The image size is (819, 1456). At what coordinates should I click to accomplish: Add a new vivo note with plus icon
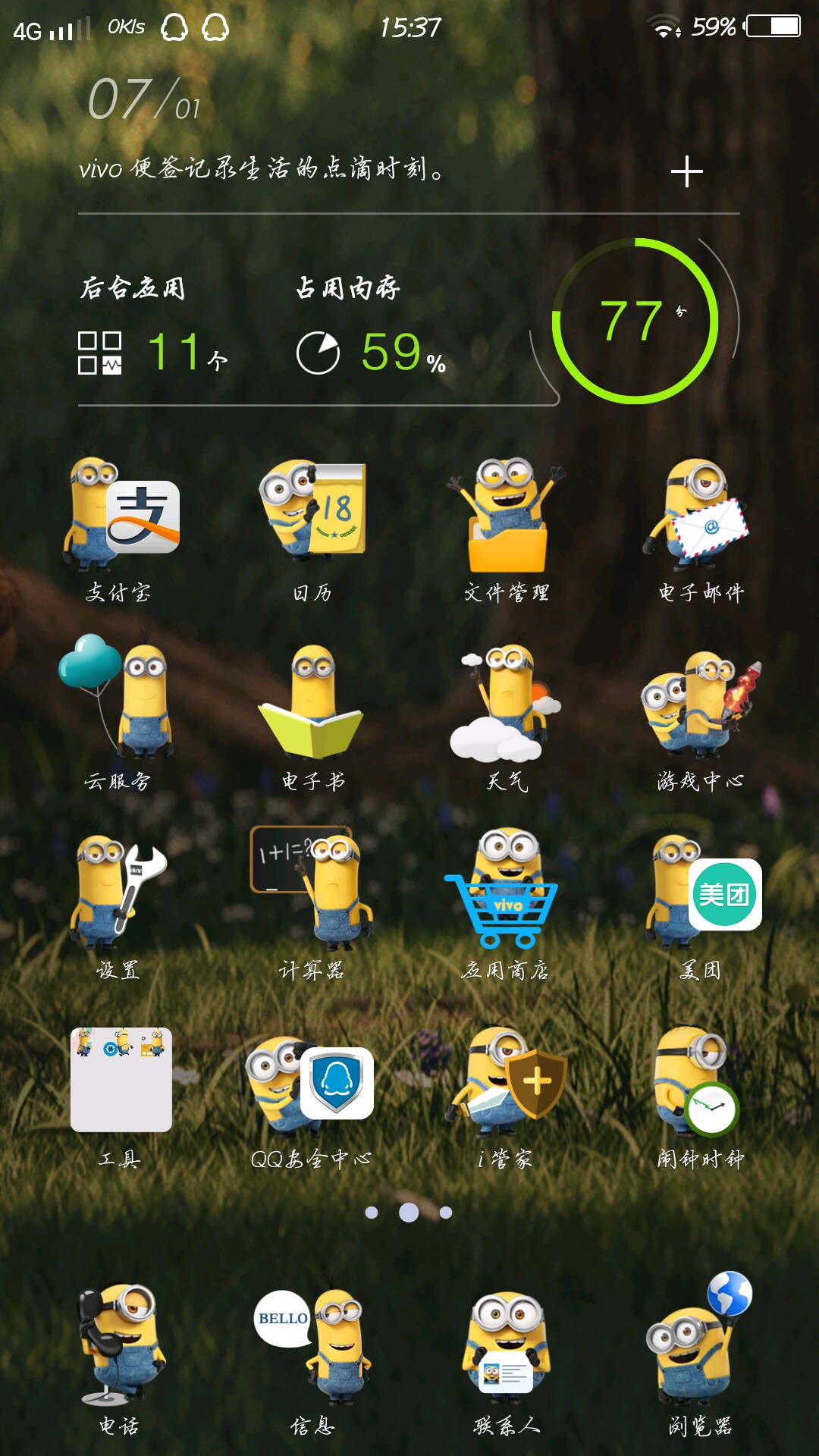point(686,171)
